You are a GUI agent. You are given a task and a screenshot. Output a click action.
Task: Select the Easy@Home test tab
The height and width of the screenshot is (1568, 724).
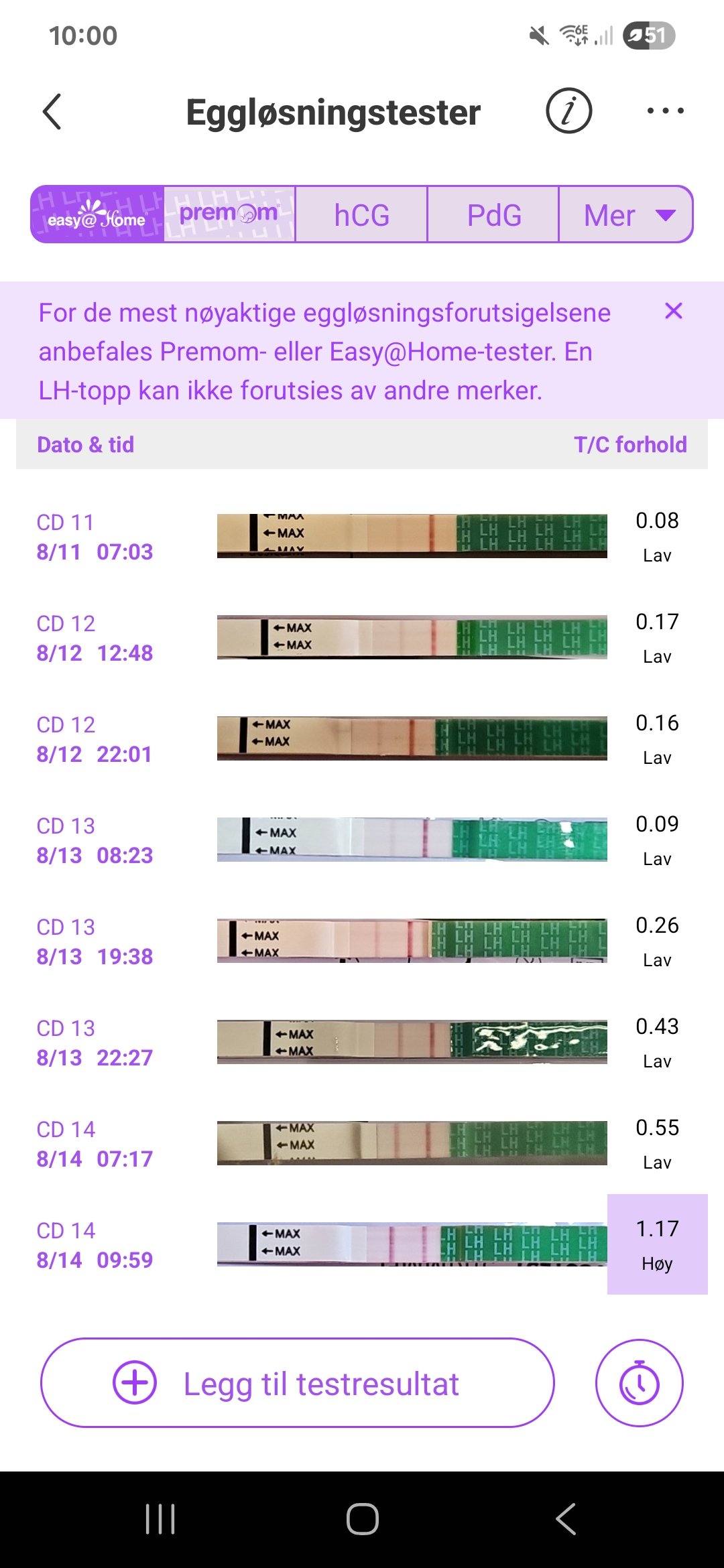[x=97, y=214]
